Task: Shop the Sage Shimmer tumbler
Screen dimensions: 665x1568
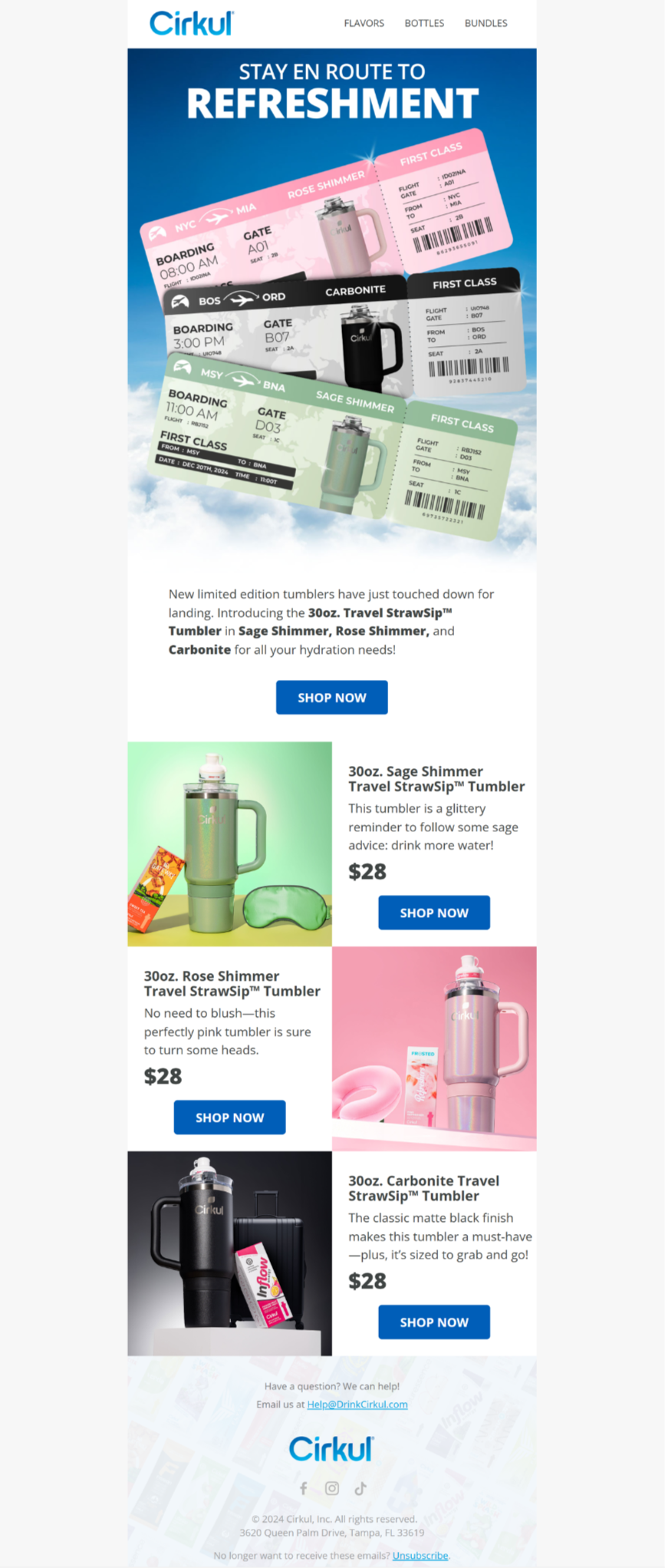Action: click(x=433, y=913)
